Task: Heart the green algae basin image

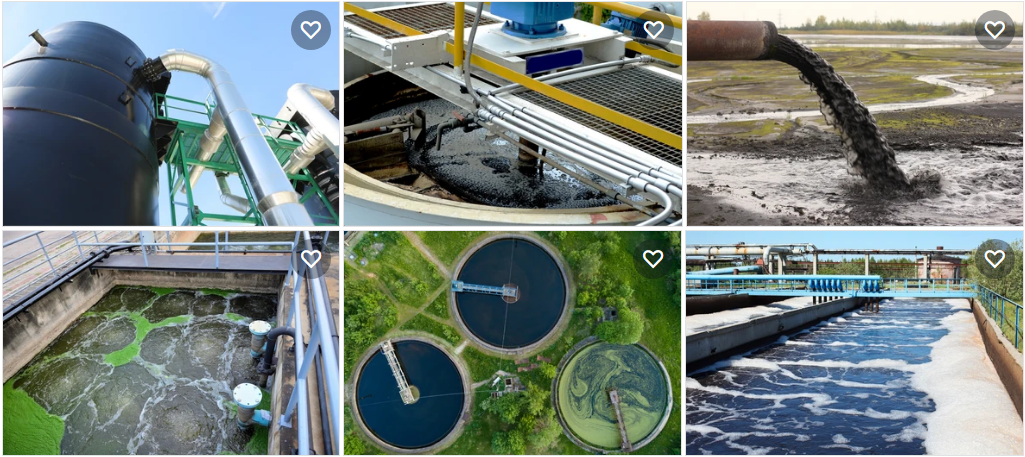Action: (311, 259)
